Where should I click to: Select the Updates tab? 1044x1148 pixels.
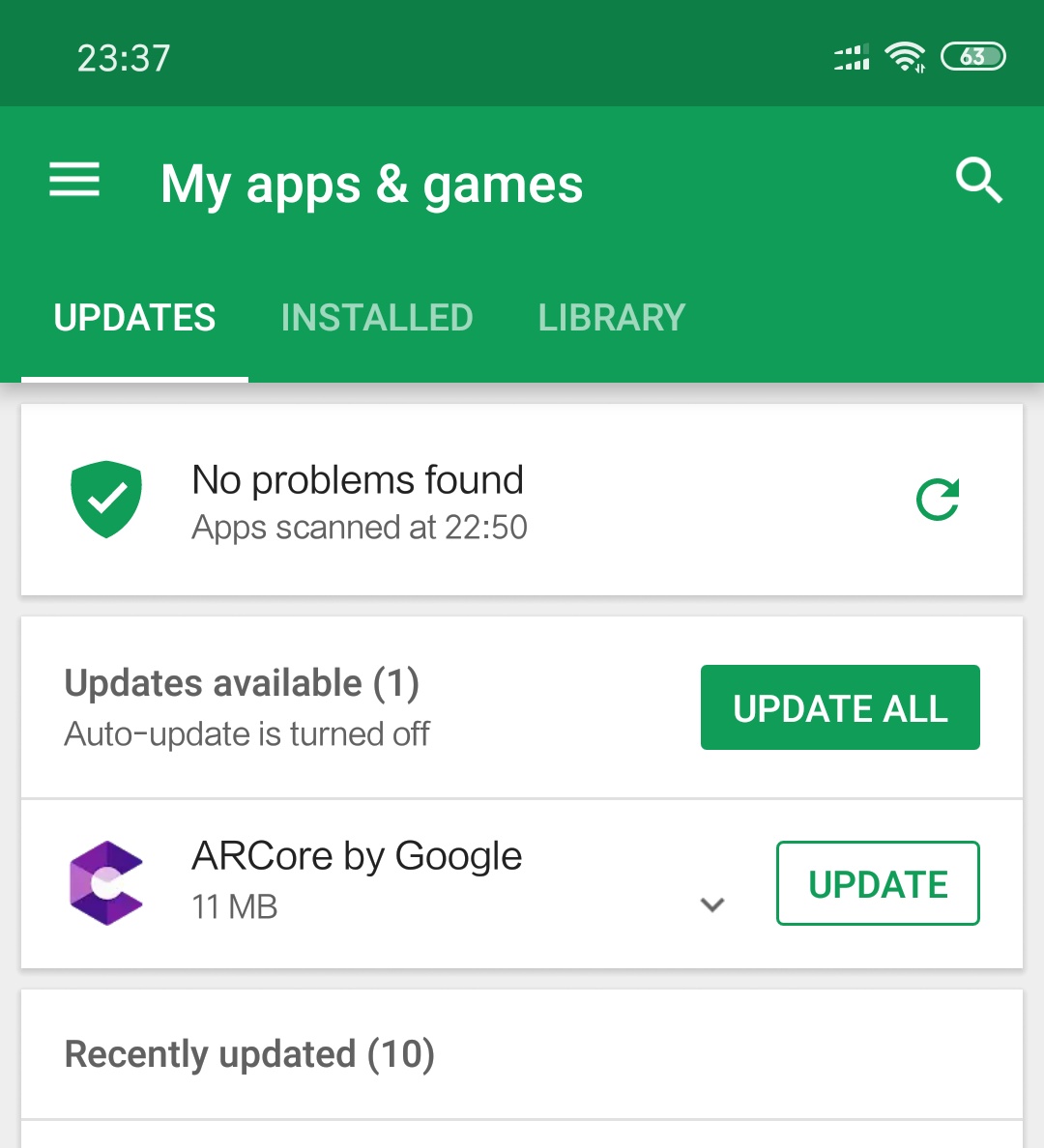(x=135, y=318)
